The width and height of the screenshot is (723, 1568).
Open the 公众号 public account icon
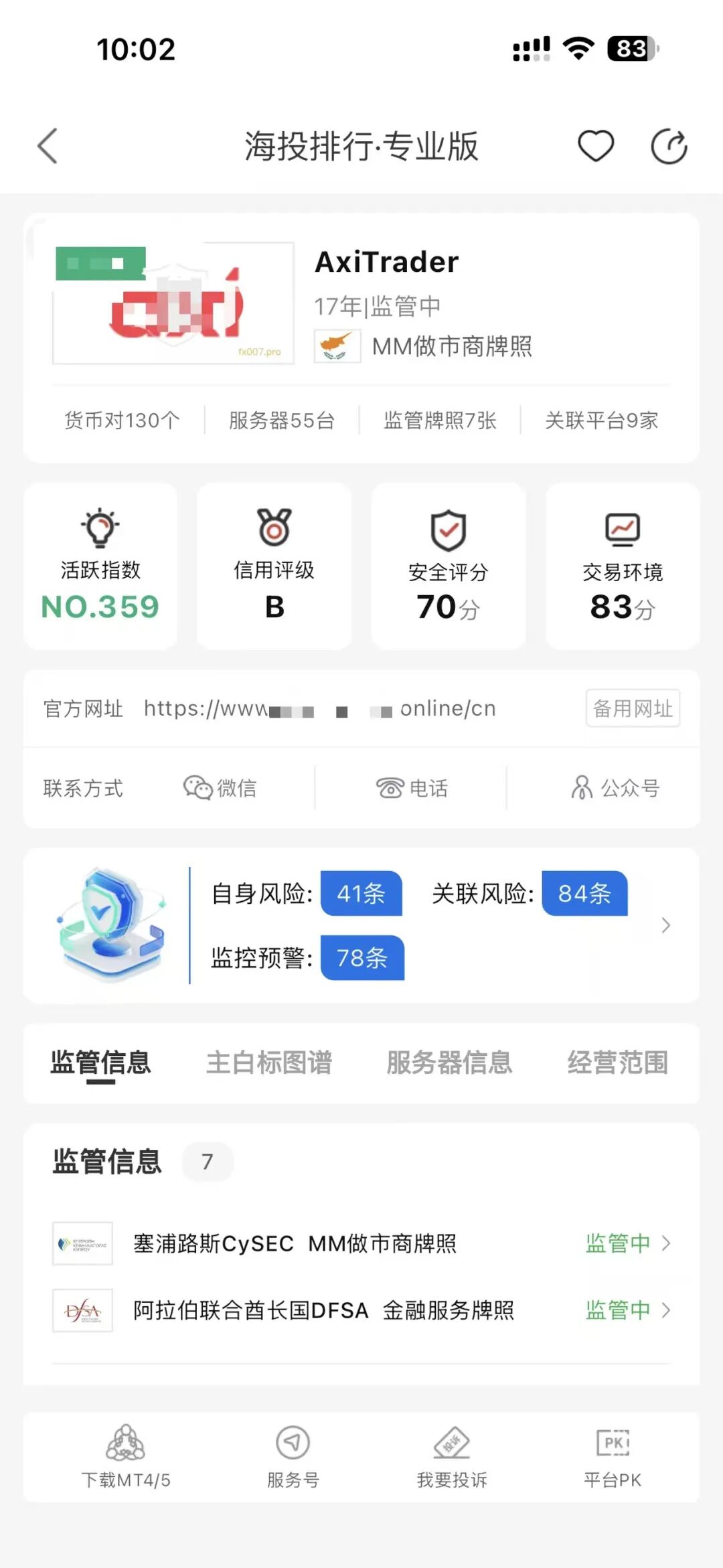582,787
